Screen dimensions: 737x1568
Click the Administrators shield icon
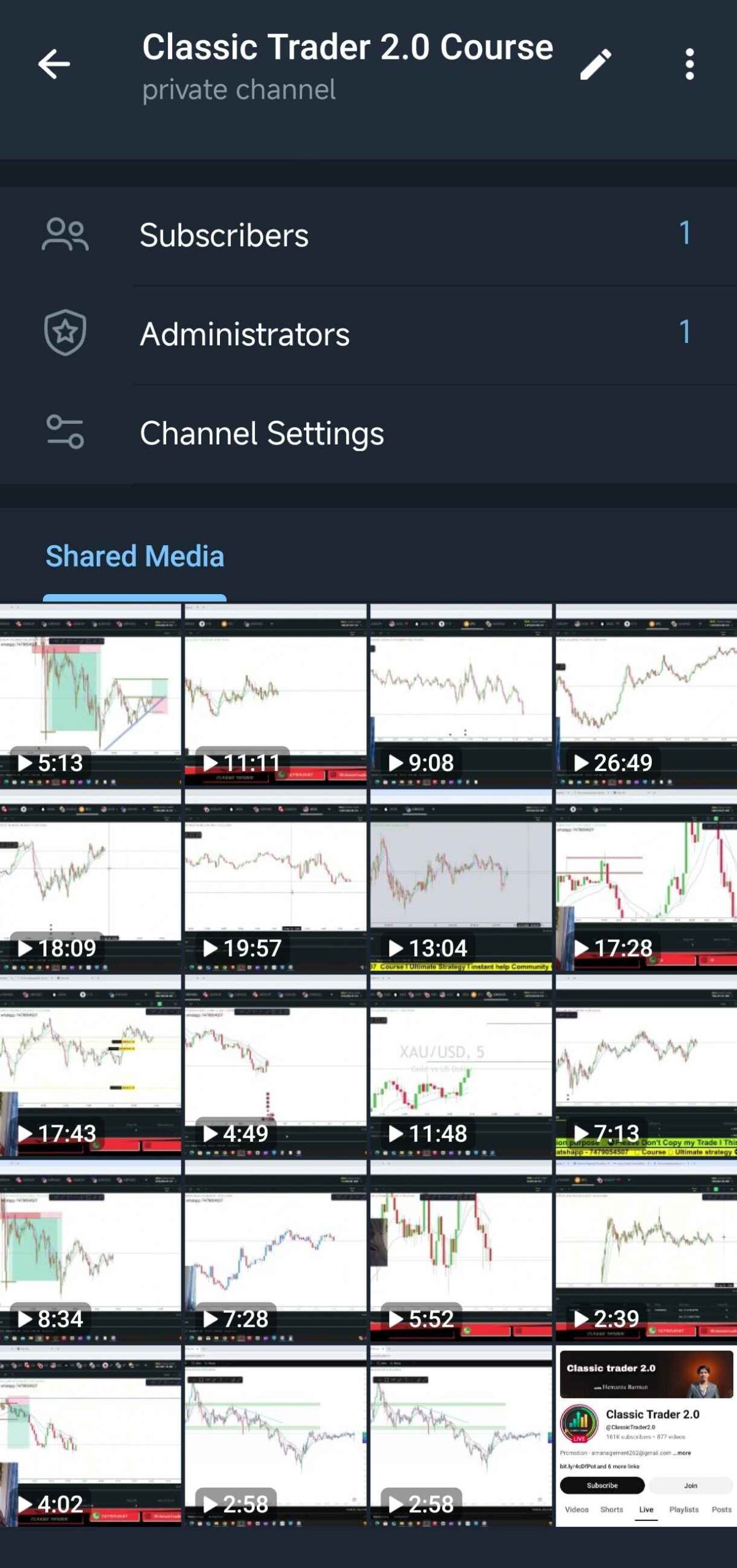coord(66,333)
